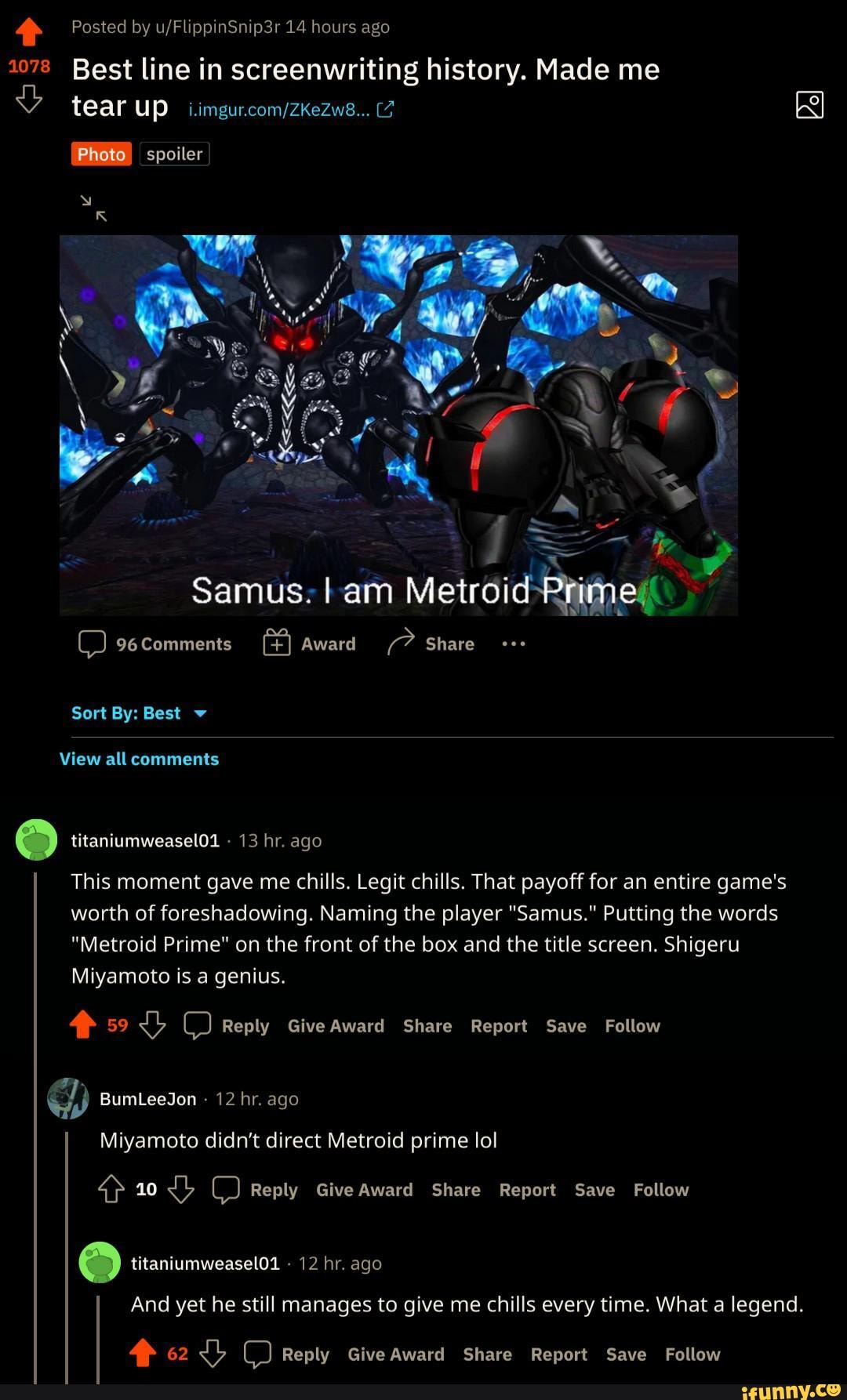The width and height of the screenshot is (847, 1400).
Task: Collapse the expanded post image
Action: (94, 208)
